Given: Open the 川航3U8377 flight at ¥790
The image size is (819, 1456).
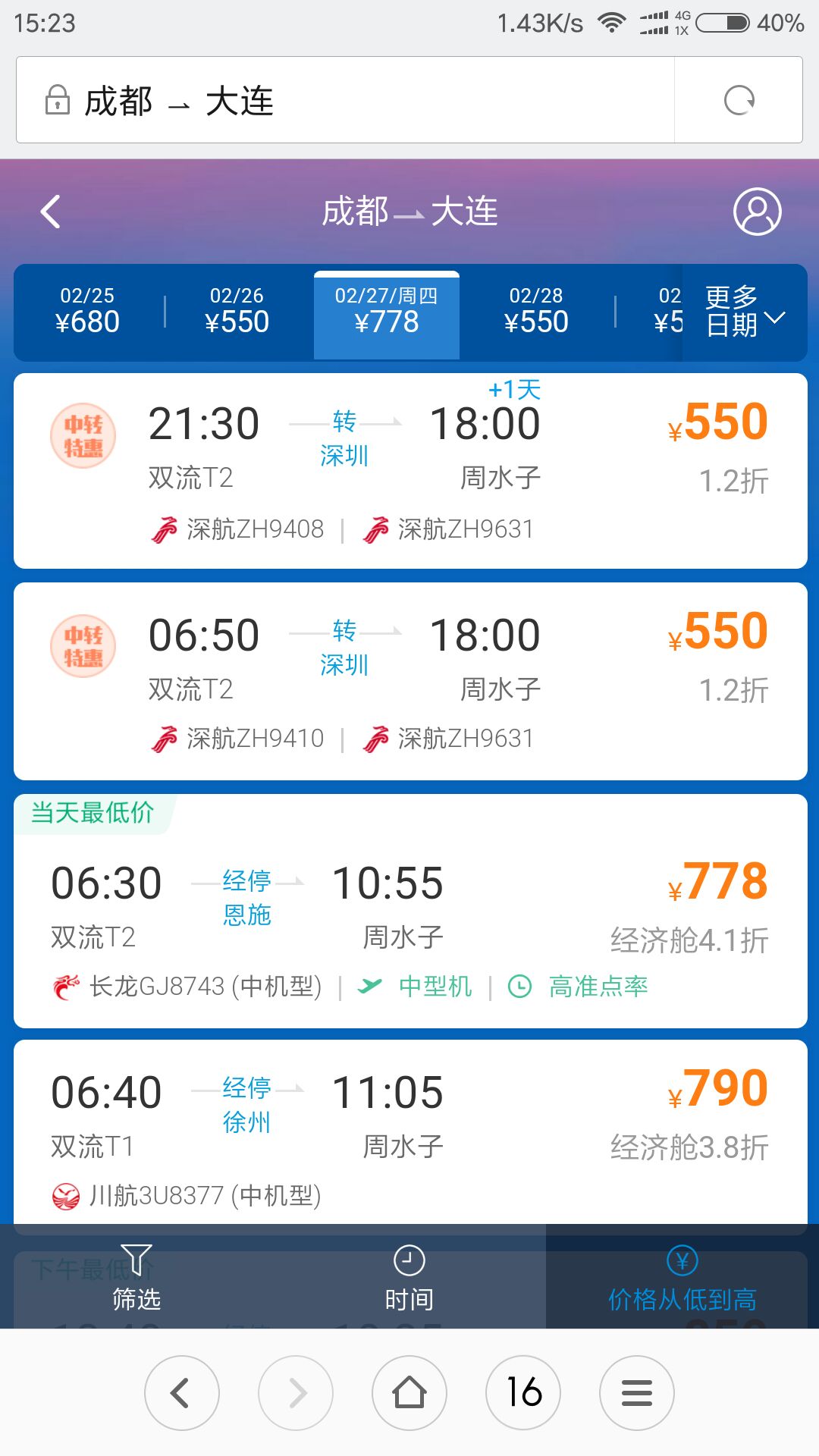Looking at the screenshot, I should point(409,1130).
